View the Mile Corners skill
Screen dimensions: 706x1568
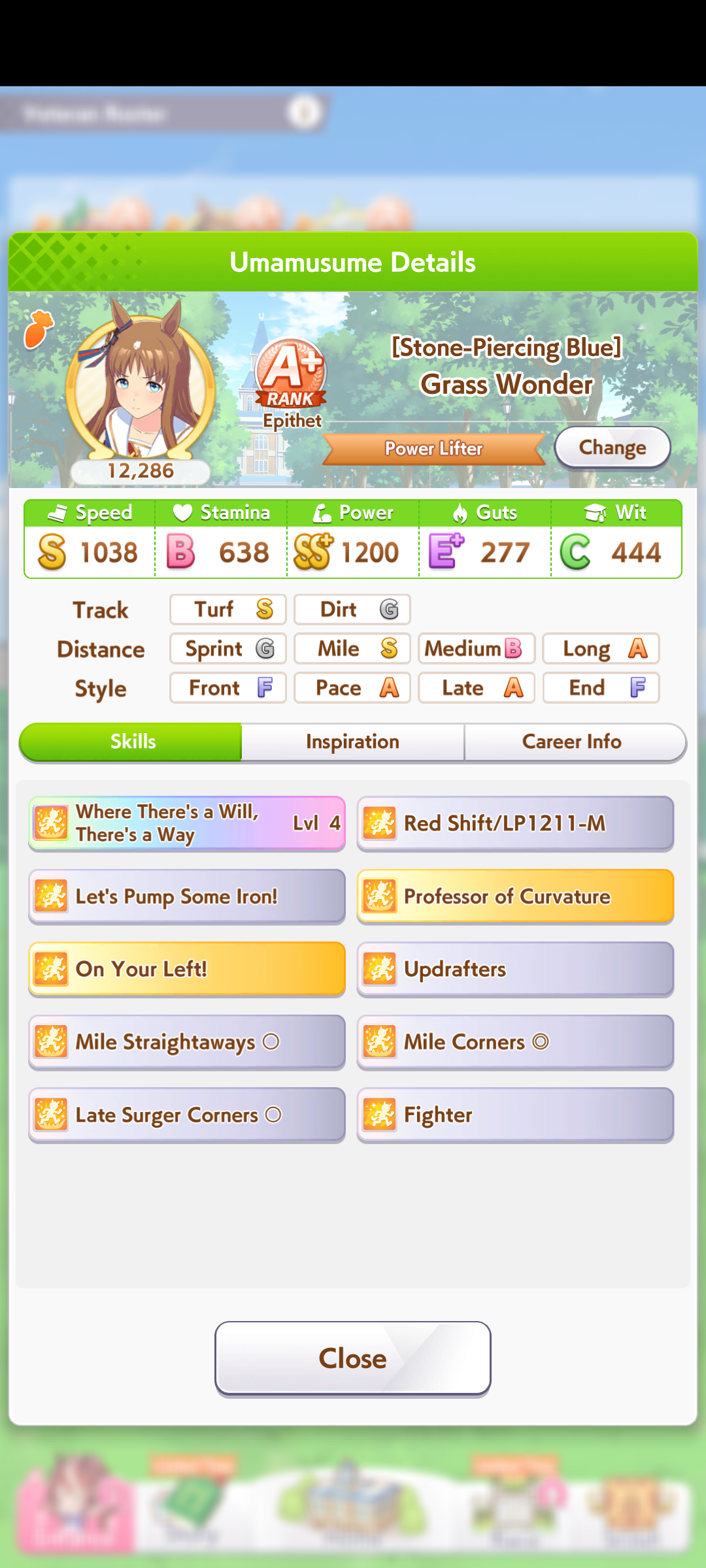[x=515, y=1042]
